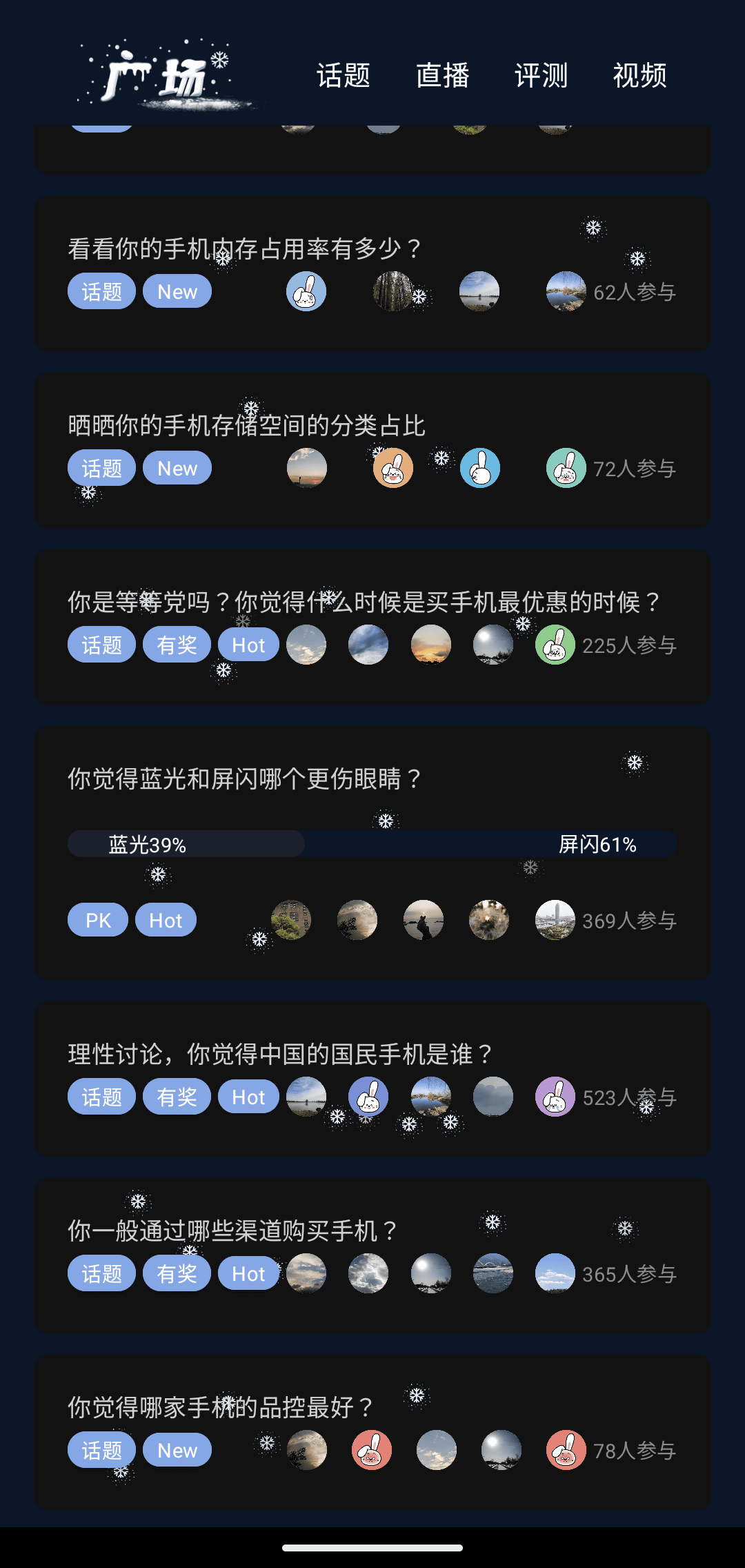Switch to the 话题 tab
745x1568 pixels.
point(344,75)
